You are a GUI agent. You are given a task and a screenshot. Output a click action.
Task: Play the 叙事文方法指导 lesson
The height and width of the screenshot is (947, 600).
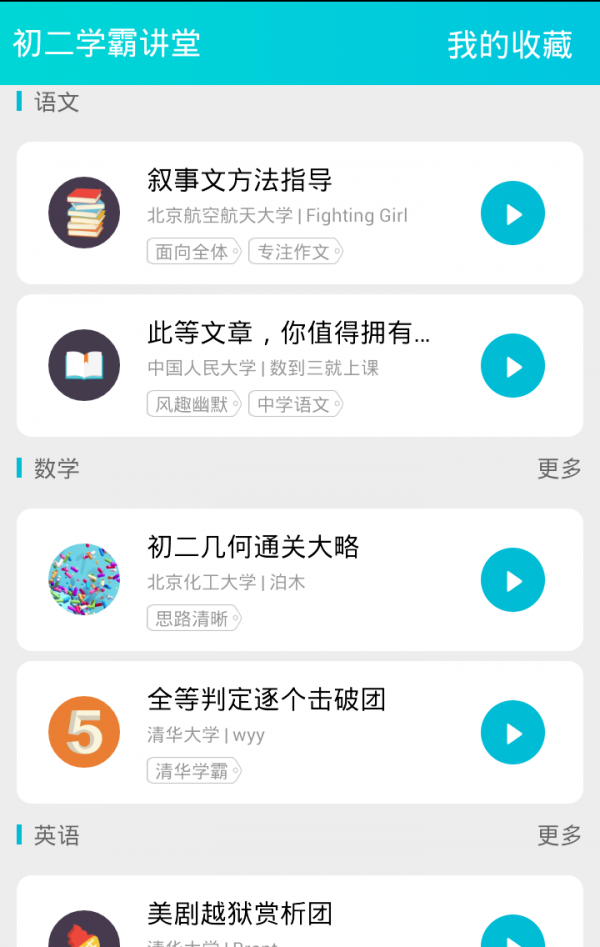(512, 213)
